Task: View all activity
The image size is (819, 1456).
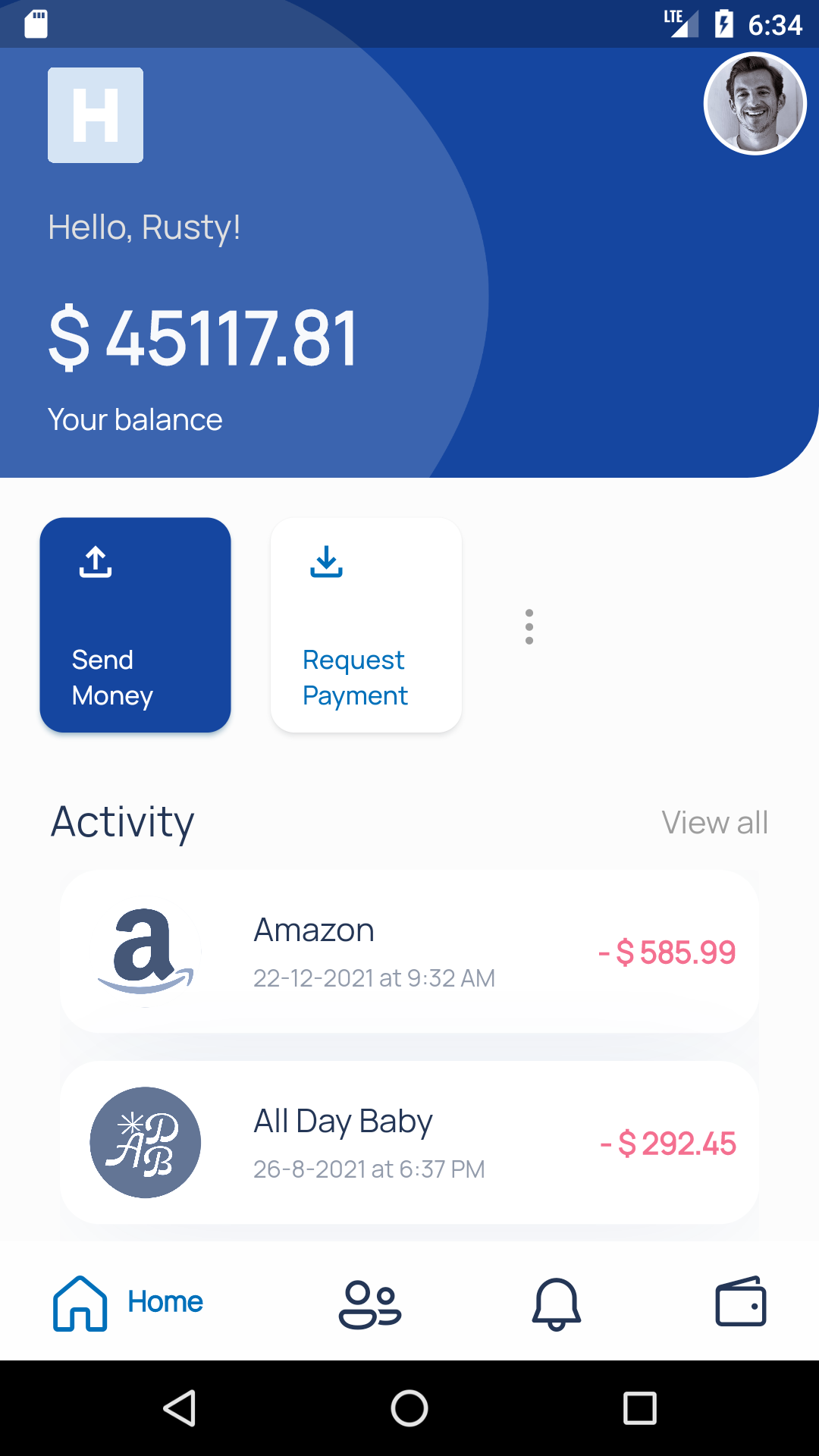Action: pyautogui.click(x=714, y=823)
